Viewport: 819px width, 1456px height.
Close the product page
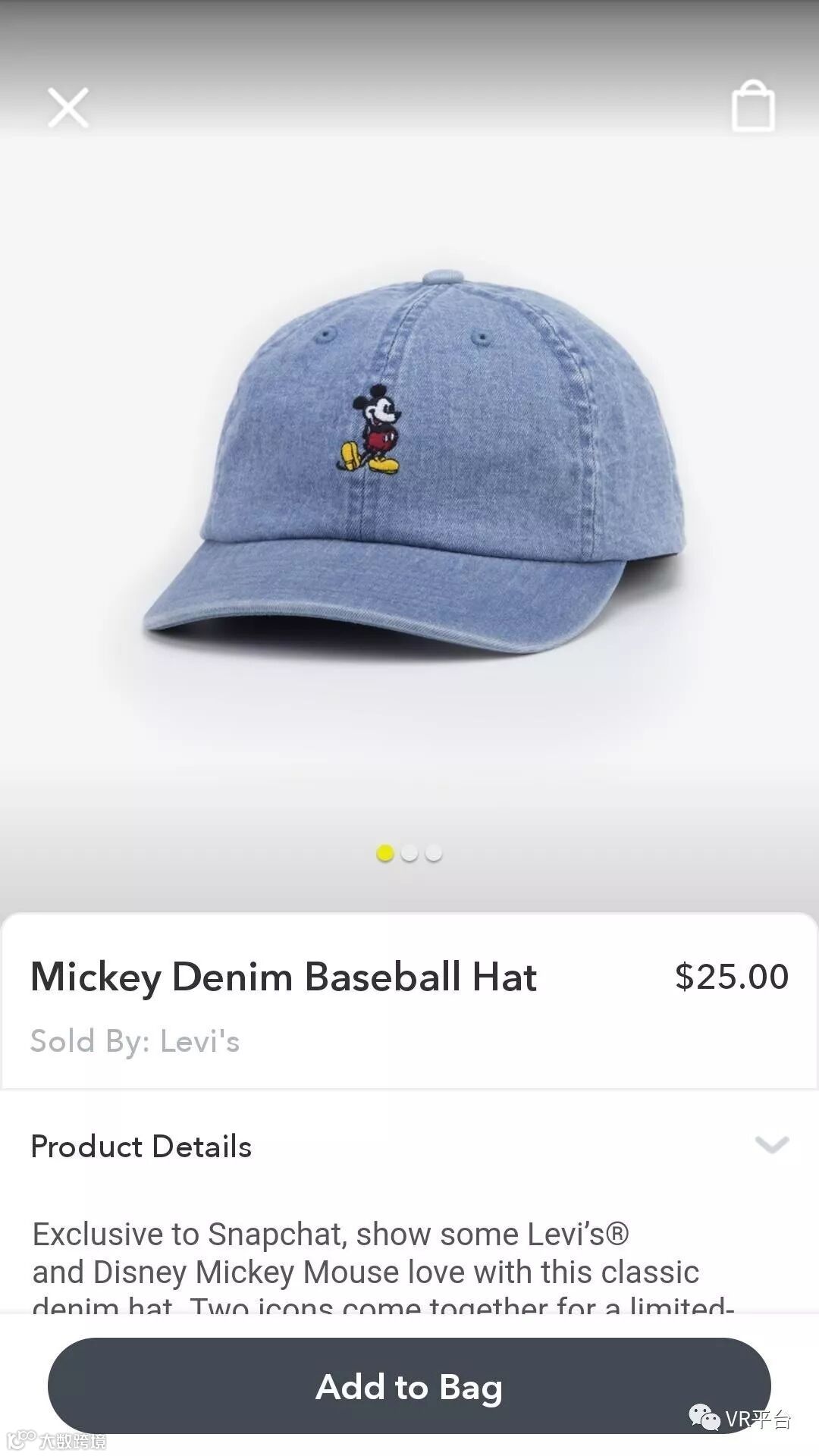68,107
